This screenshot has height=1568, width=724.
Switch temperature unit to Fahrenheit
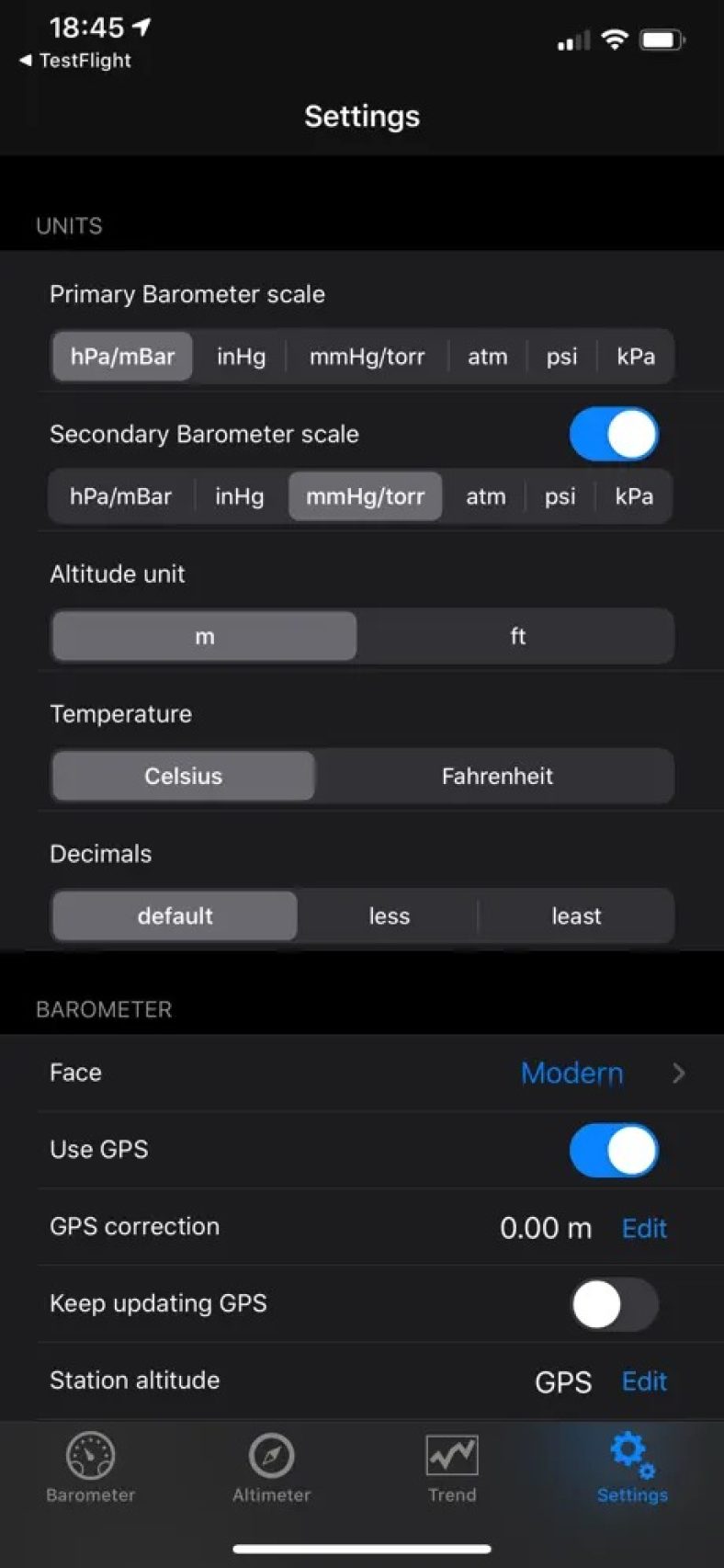pos(496,776)
